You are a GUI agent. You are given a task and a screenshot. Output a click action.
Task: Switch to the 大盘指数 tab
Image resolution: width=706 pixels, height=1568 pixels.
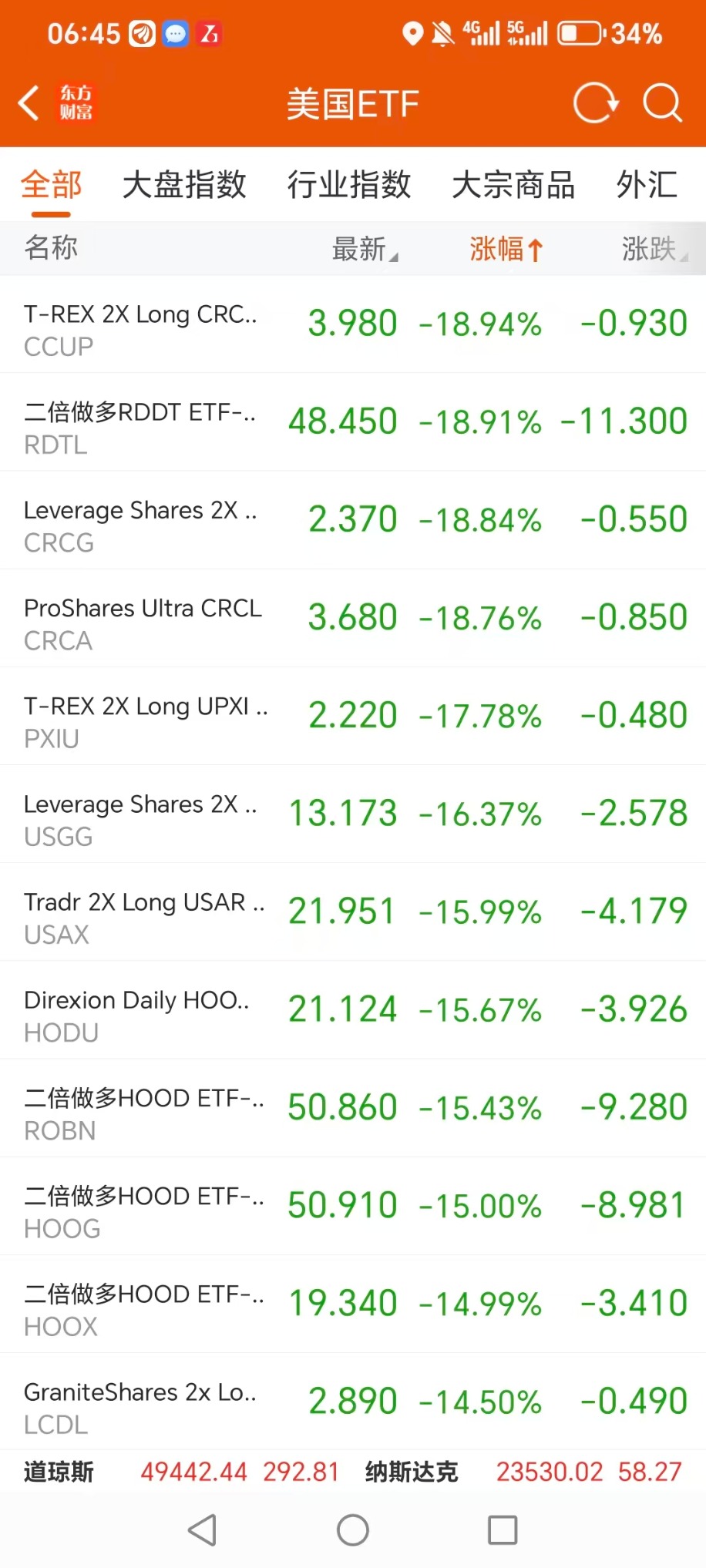pyautogui.click(x=184, y=186)
